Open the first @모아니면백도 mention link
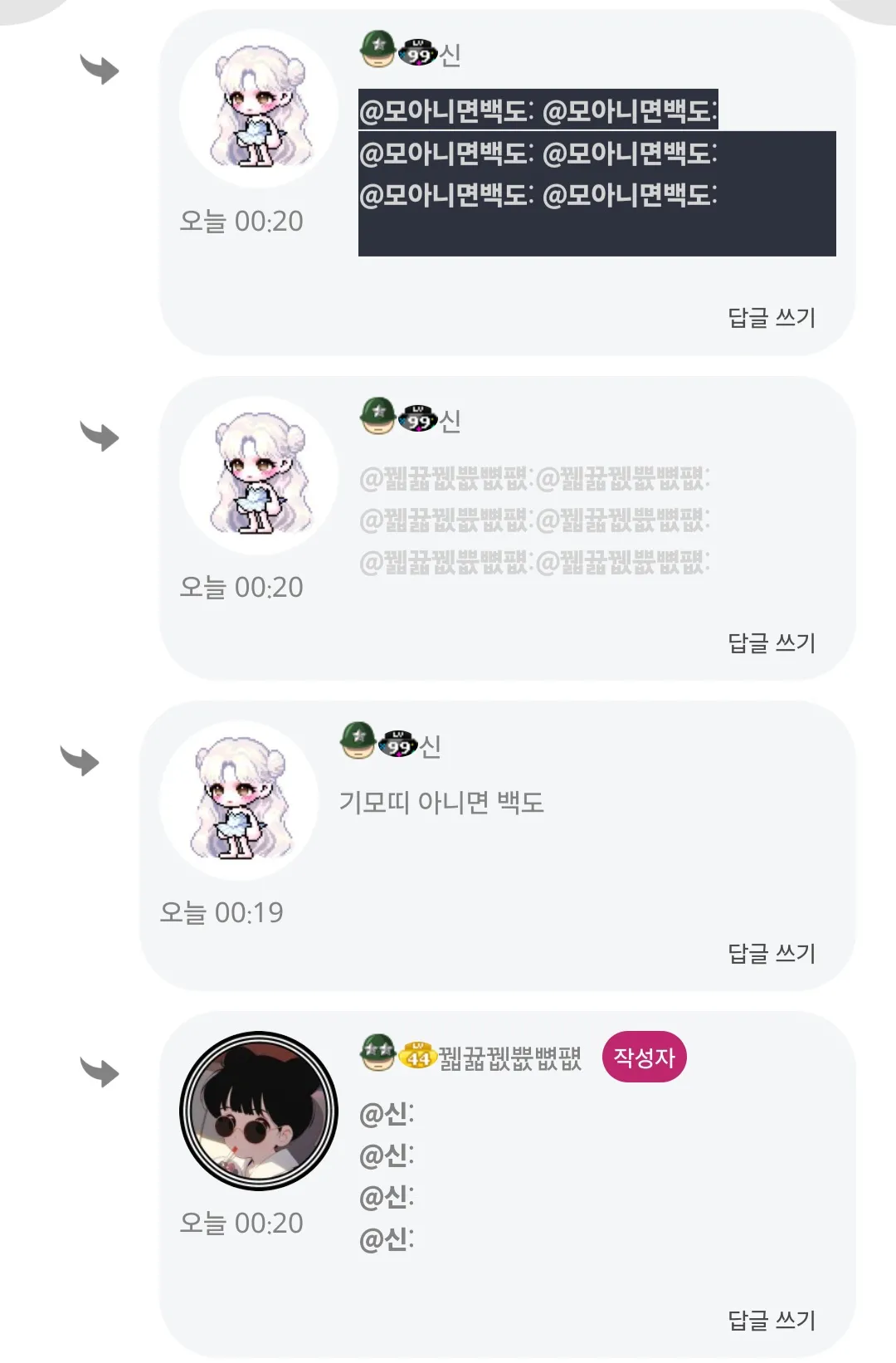896x1363 pixels. tap(446, 110)
